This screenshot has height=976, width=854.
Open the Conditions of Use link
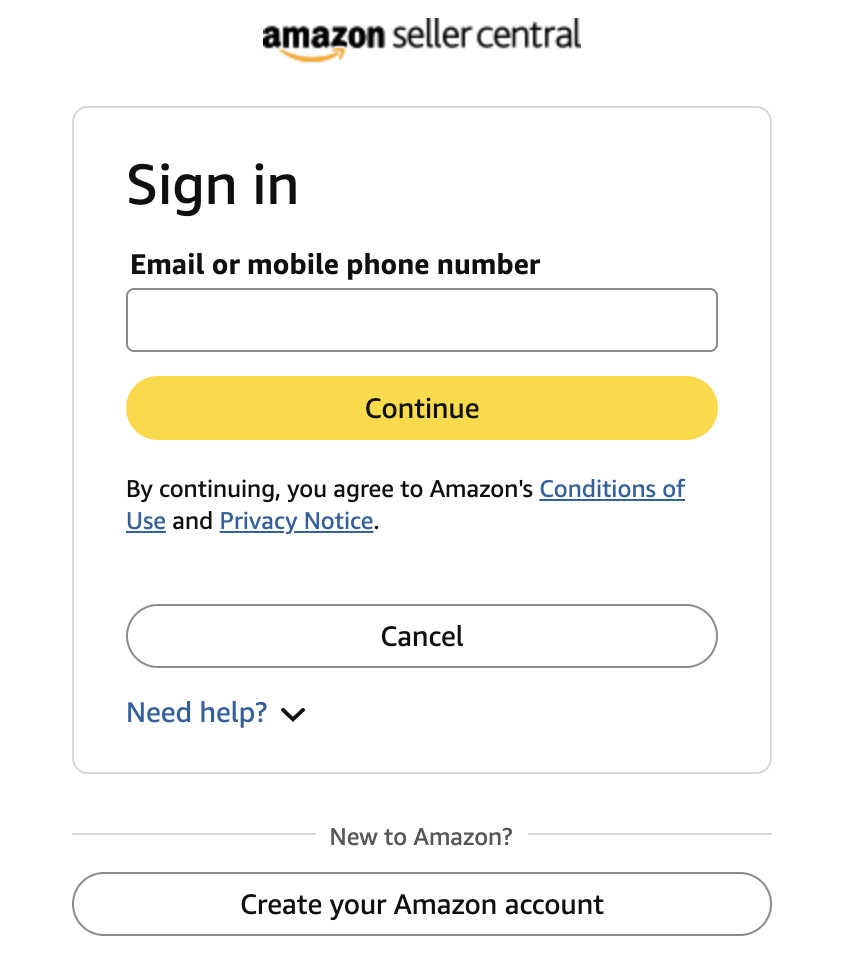tap(612, 489)
